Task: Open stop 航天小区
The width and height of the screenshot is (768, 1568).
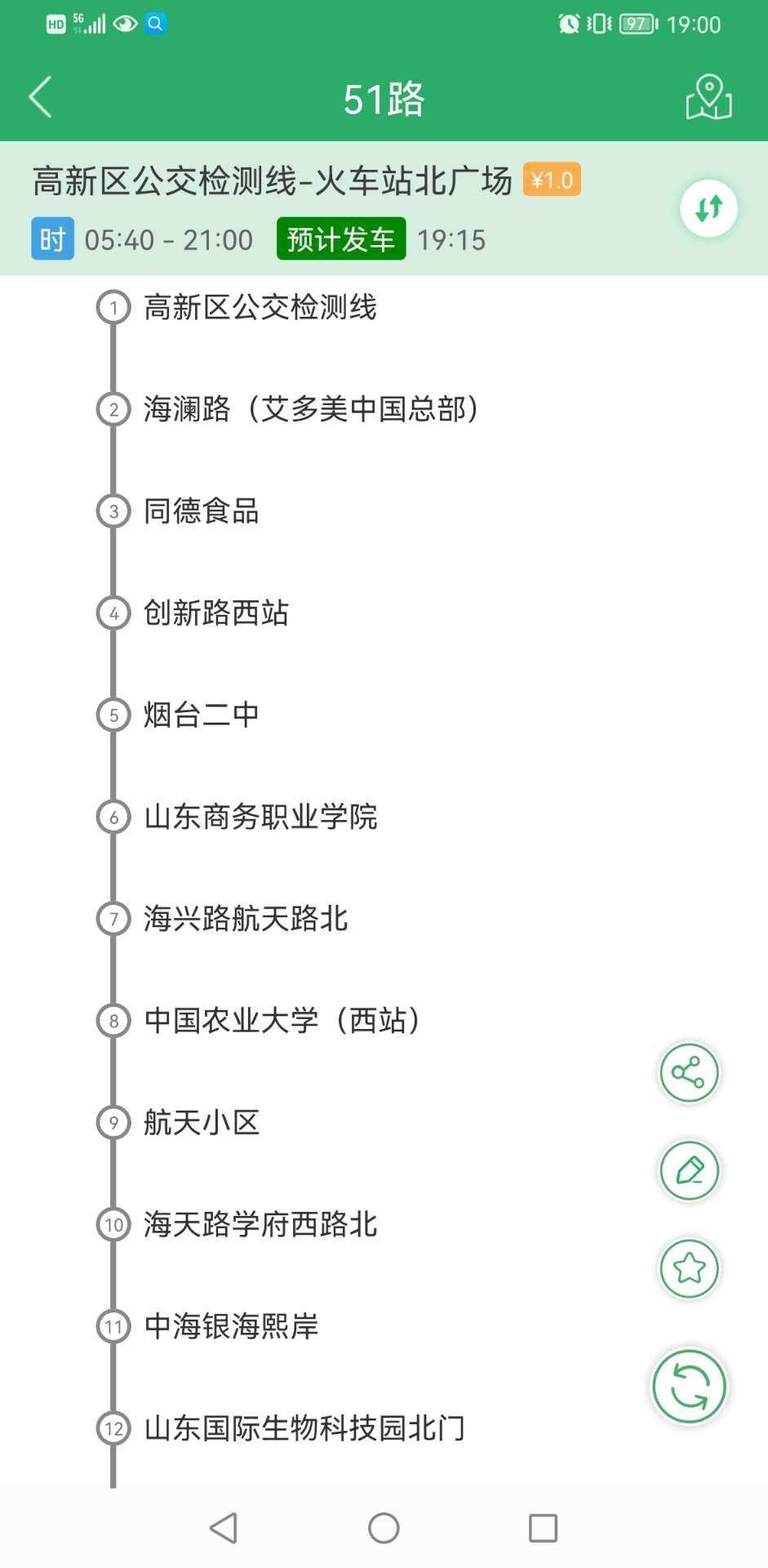Action: pos(201,1123)
